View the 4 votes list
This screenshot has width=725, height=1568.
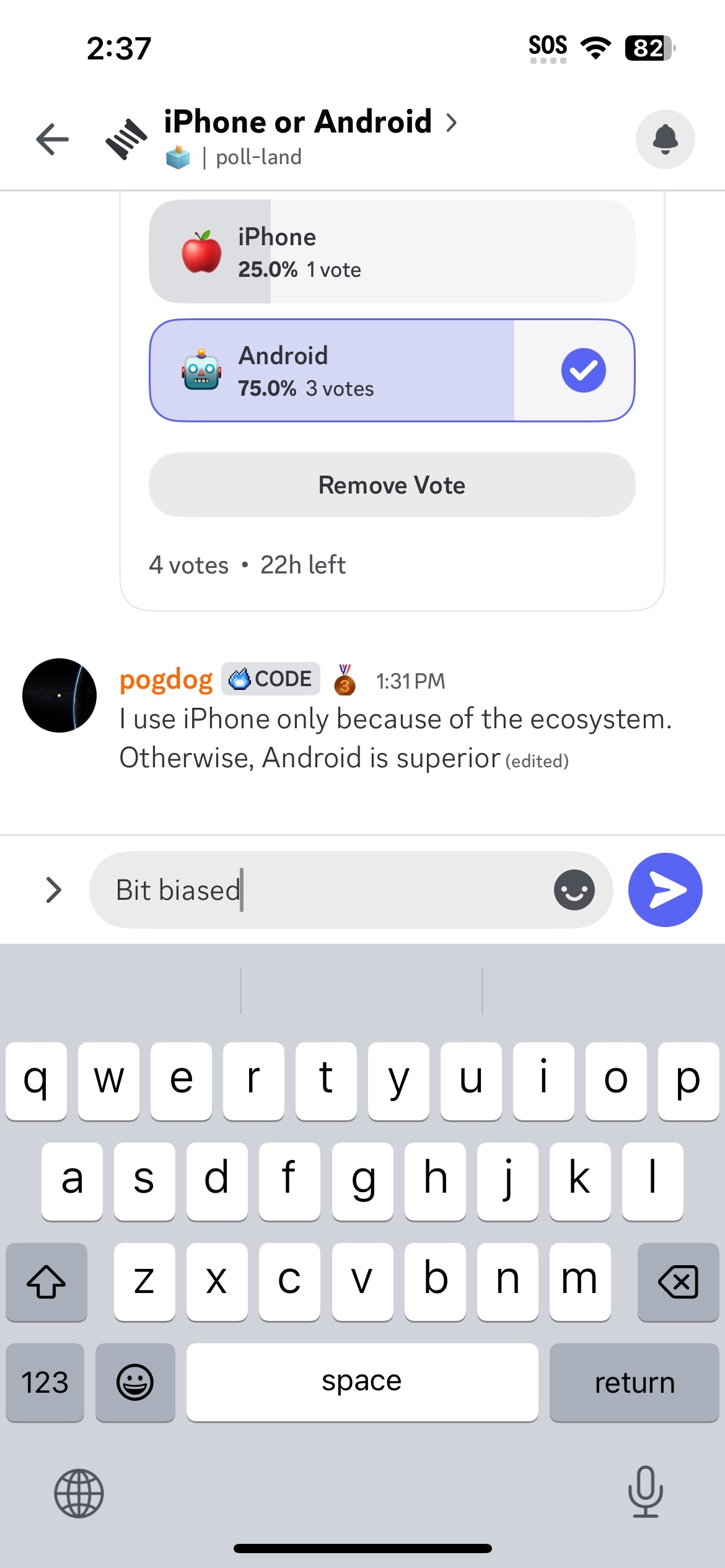tap(188, 565)
